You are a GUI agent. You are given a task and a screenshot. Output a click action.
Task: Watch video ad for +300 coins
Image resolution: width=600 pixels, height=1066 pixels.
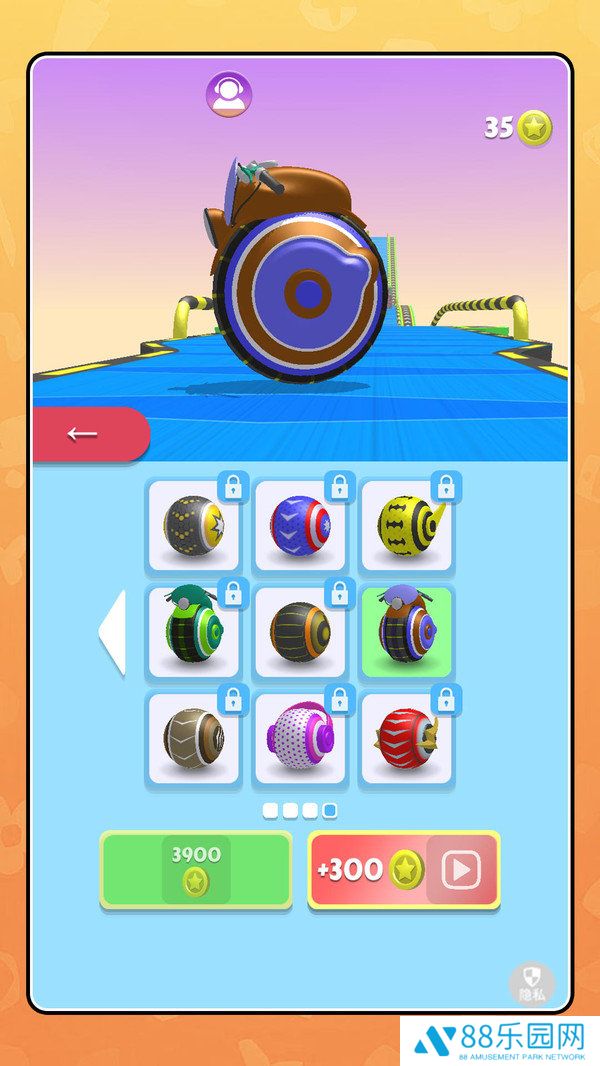[404, 870]
